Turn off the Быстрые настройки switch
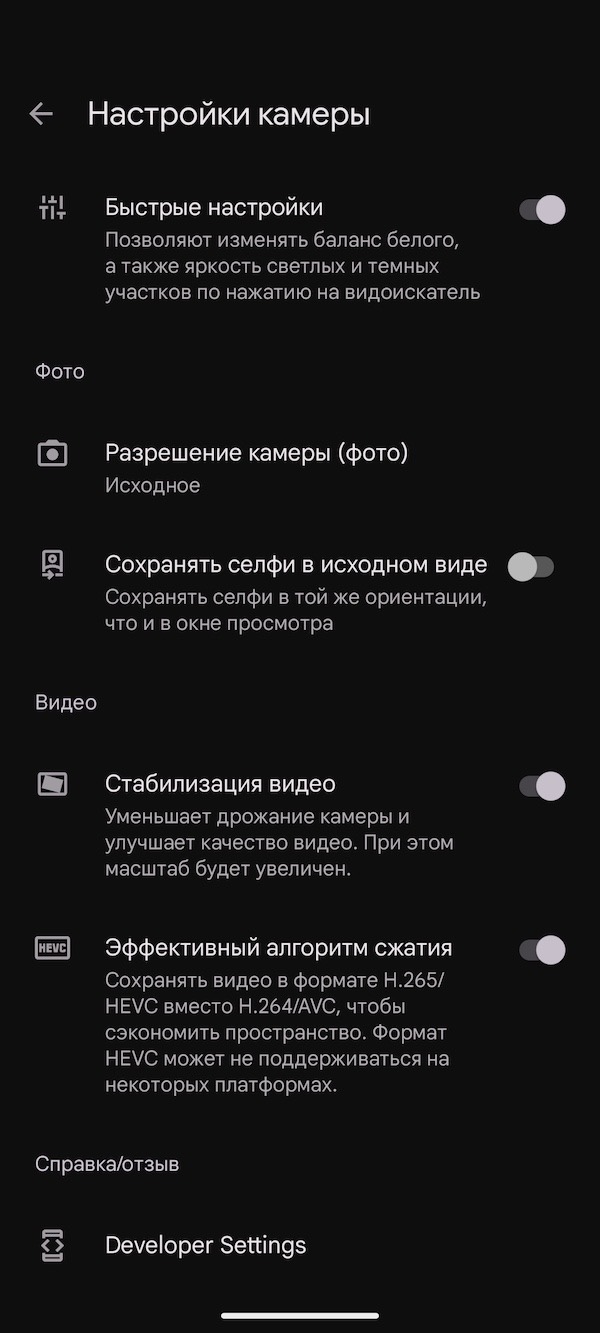The height and width of the screenshot is (1333, 600). [x=541, y=210]
